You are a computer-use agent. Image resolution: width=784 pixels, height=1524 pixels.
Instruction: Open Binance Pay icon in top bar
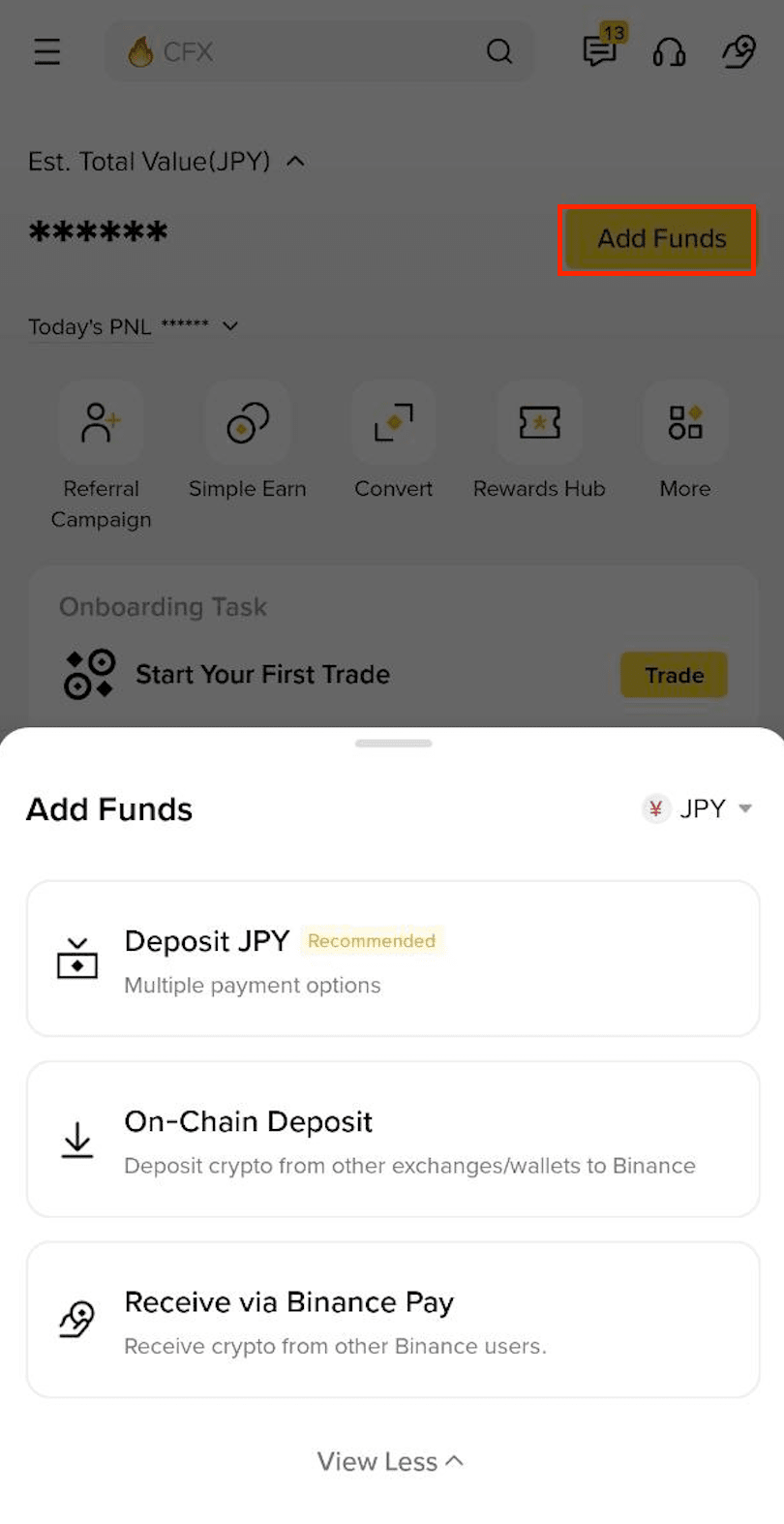(x=739, y=51)
